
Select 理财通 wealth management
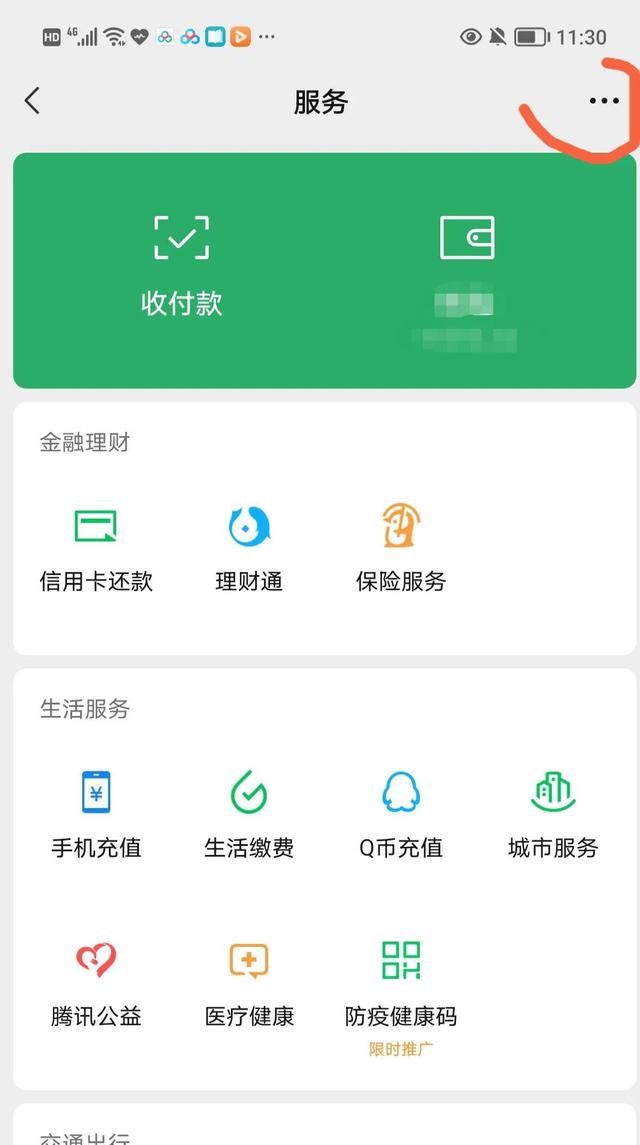[x=249, y=550]
